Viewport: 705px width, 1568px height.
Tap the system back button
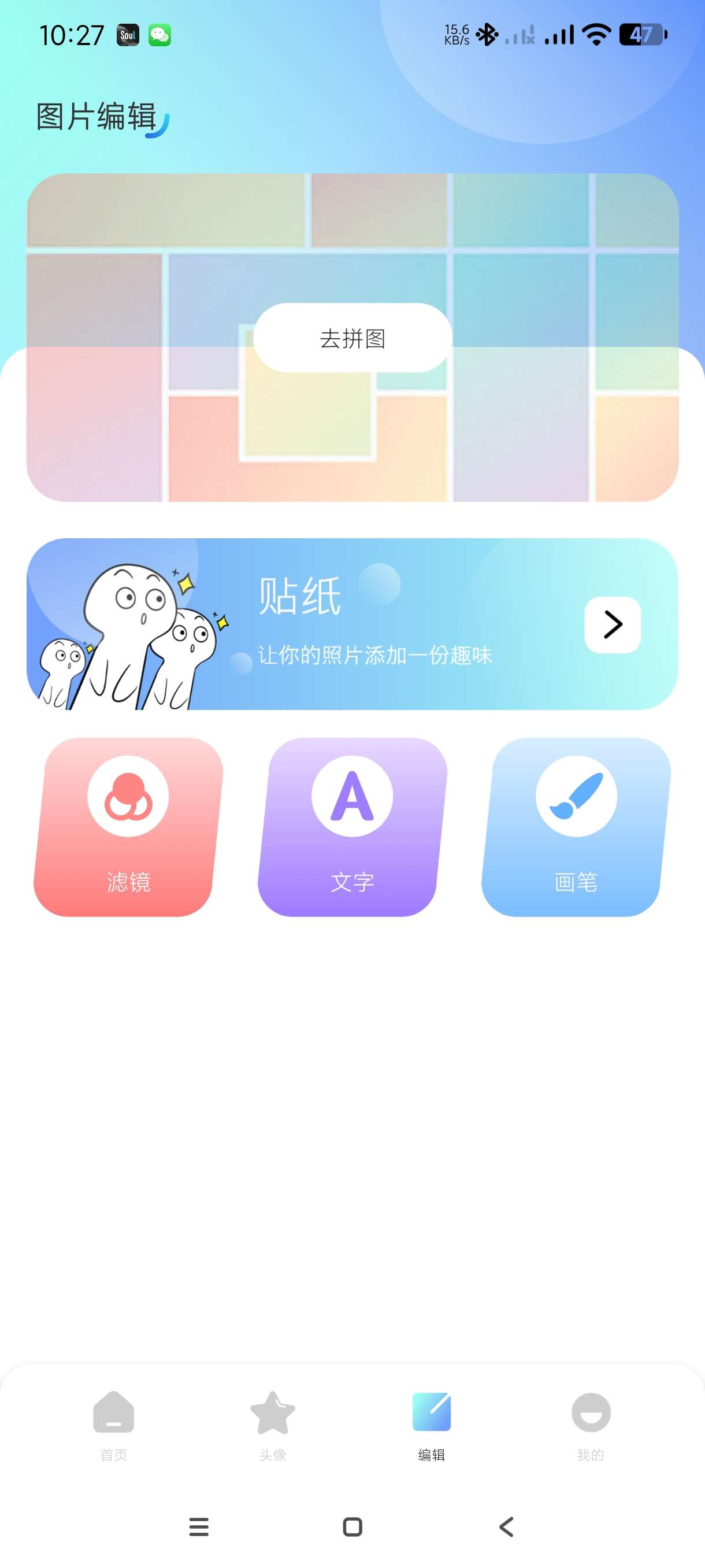(x=506, y=1526)
